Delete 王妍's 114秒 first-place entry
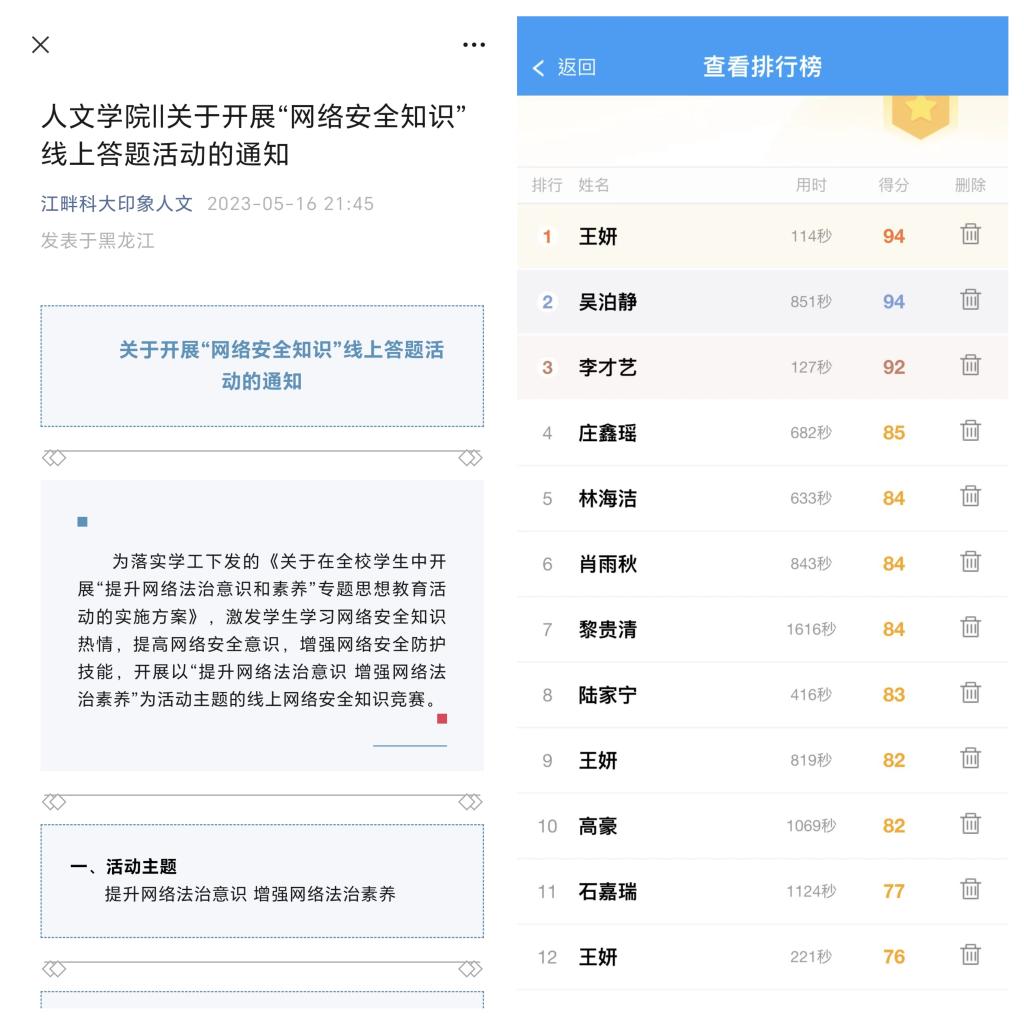This screenshot has height=1024, width=1024. pyautogui.click(x=970, y=235)
